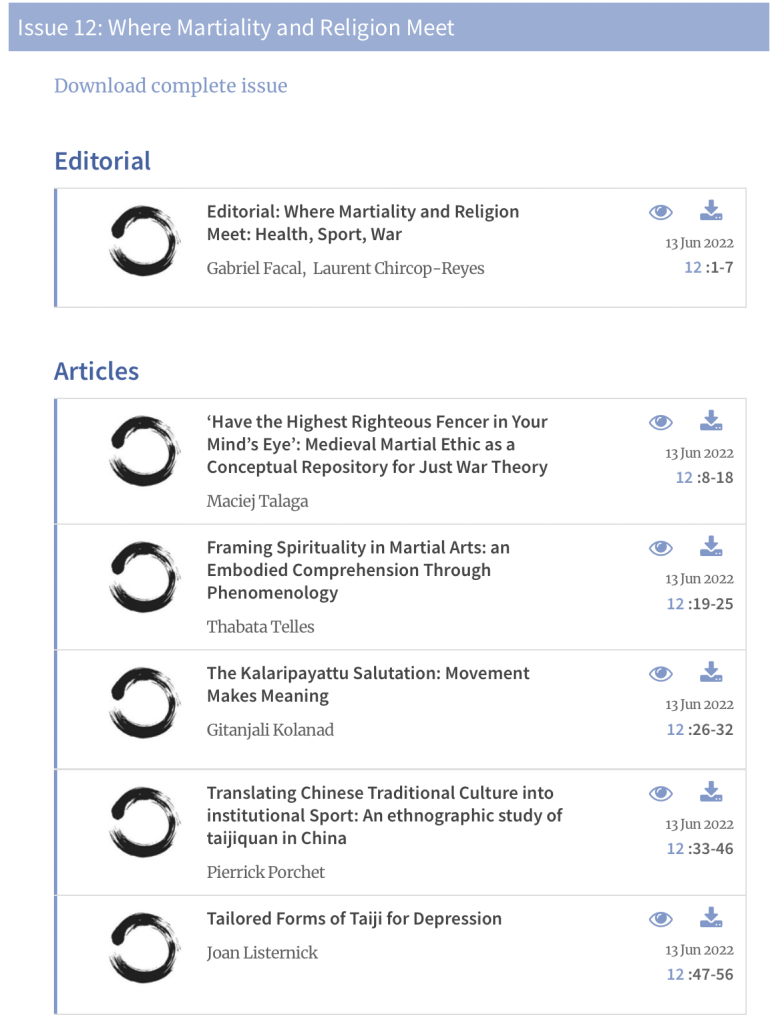
Task: View the Editorial article via eye icon
Action: (660, 212)
